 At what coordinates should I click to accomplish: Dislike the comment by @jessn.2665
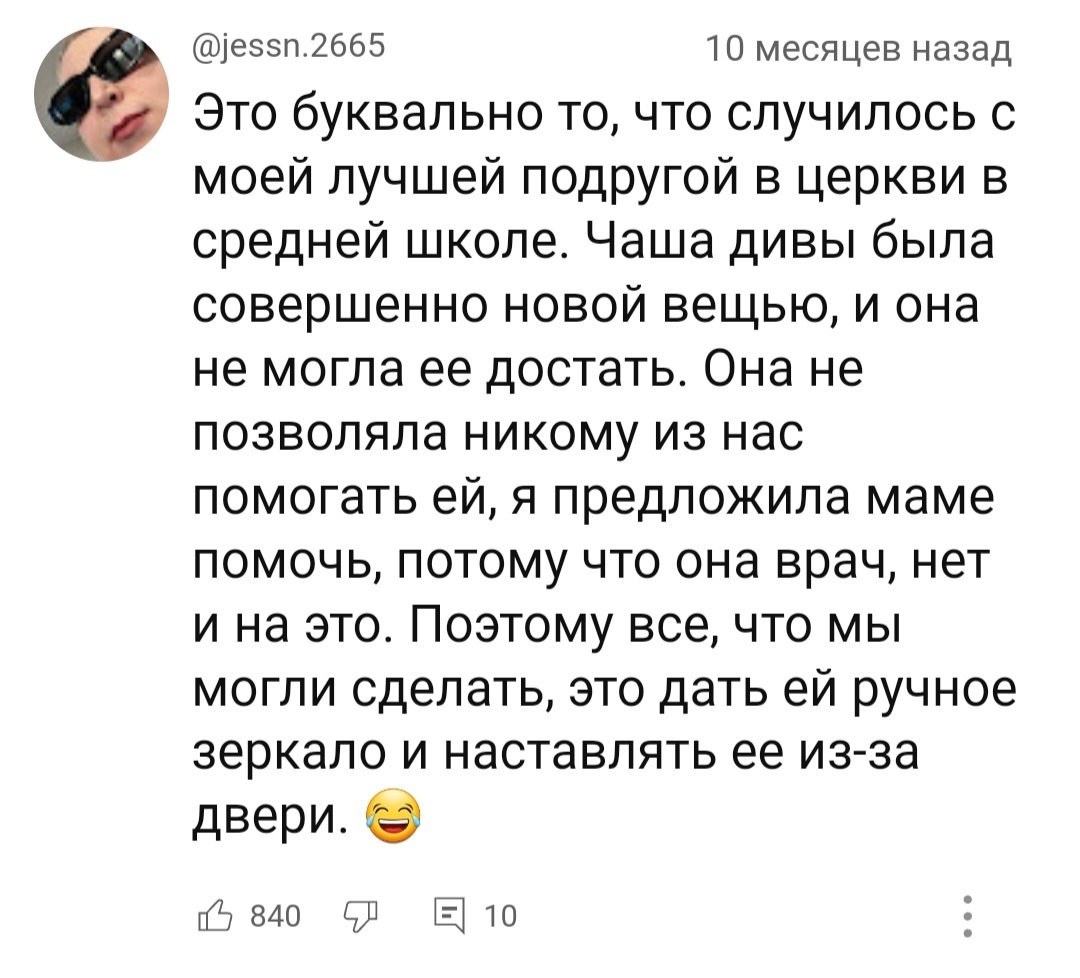(x=359, y=916)
